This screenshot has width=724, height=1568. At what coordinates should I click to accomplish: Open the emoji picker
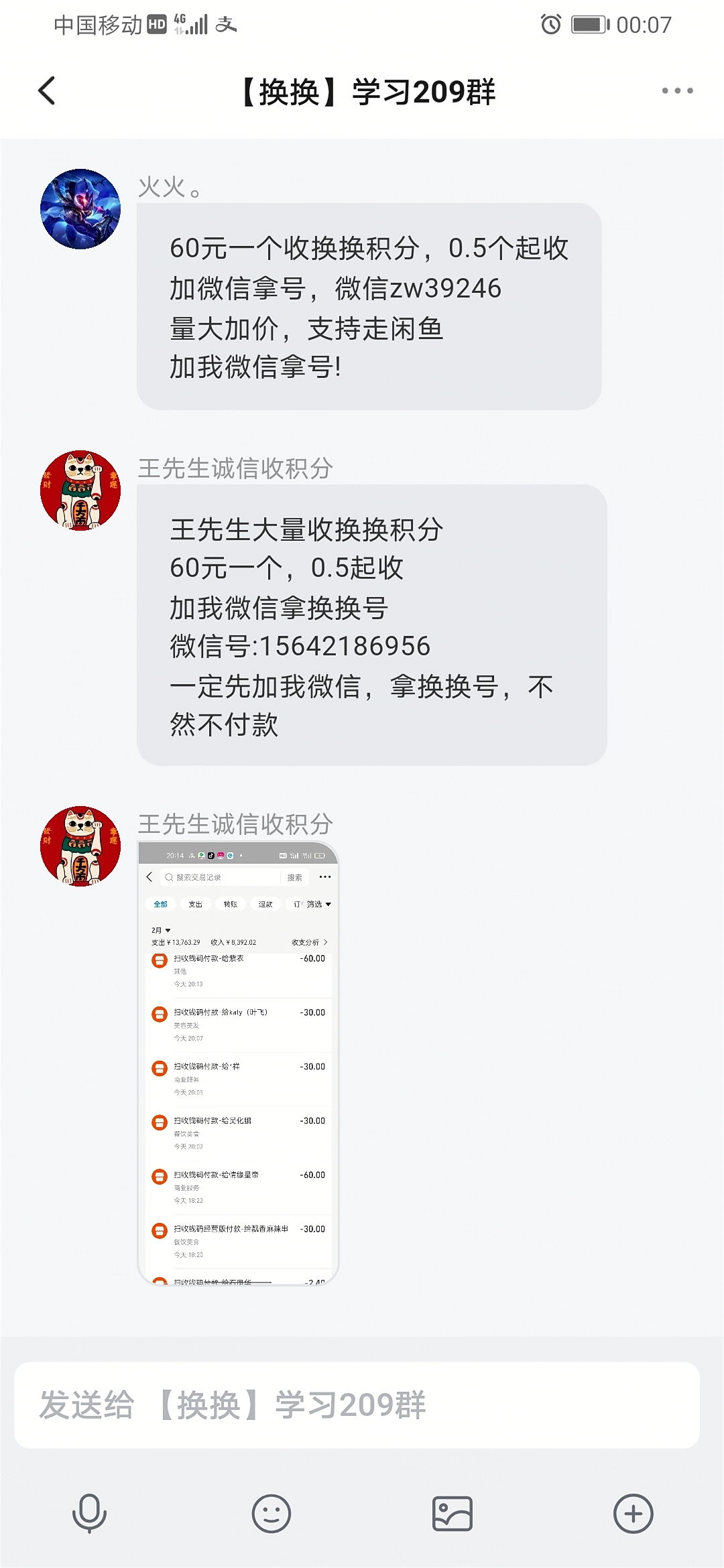coord(271,1514)
